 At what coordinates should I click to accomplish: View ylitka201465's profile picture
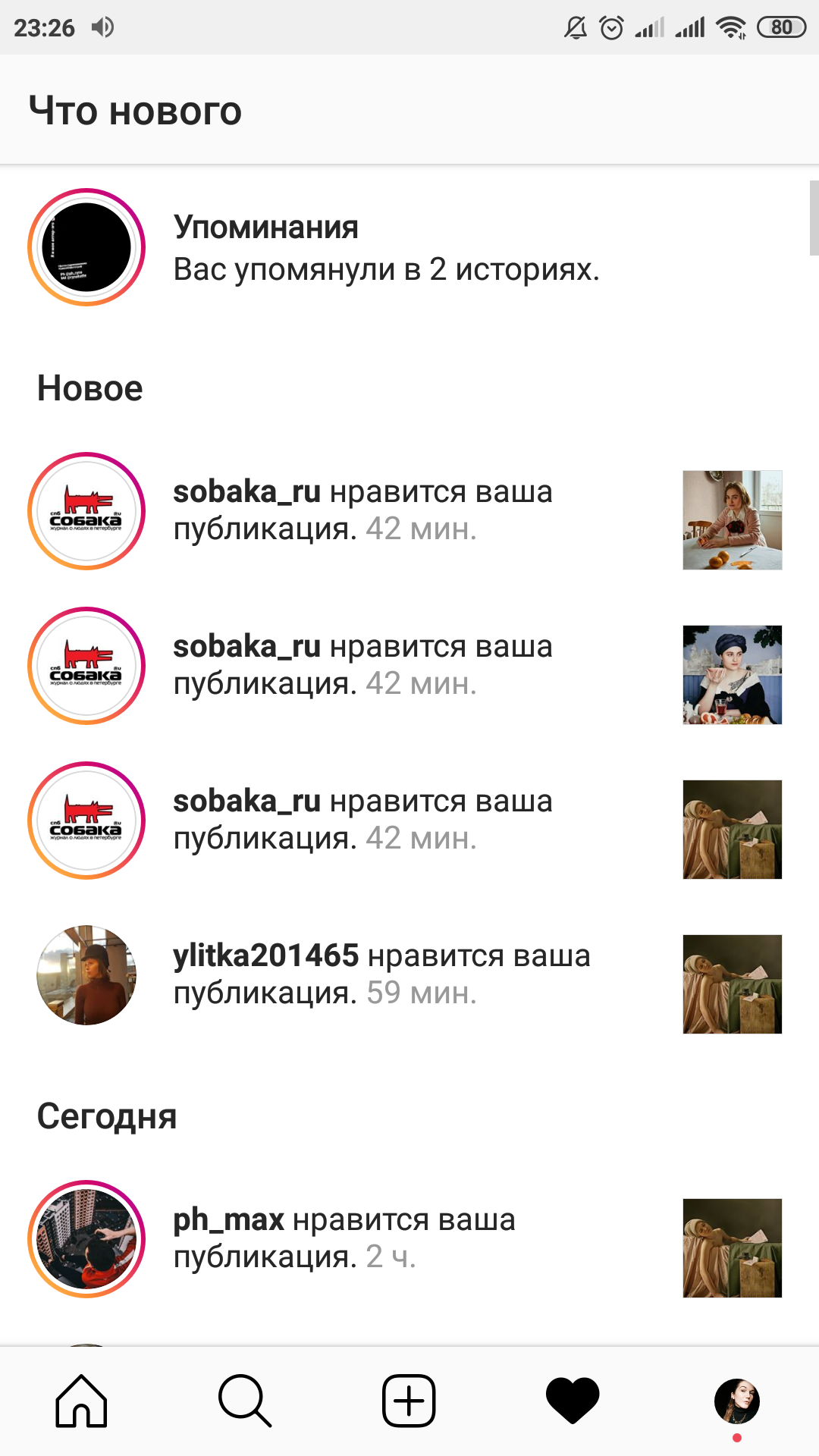click(x=86, y=975)
